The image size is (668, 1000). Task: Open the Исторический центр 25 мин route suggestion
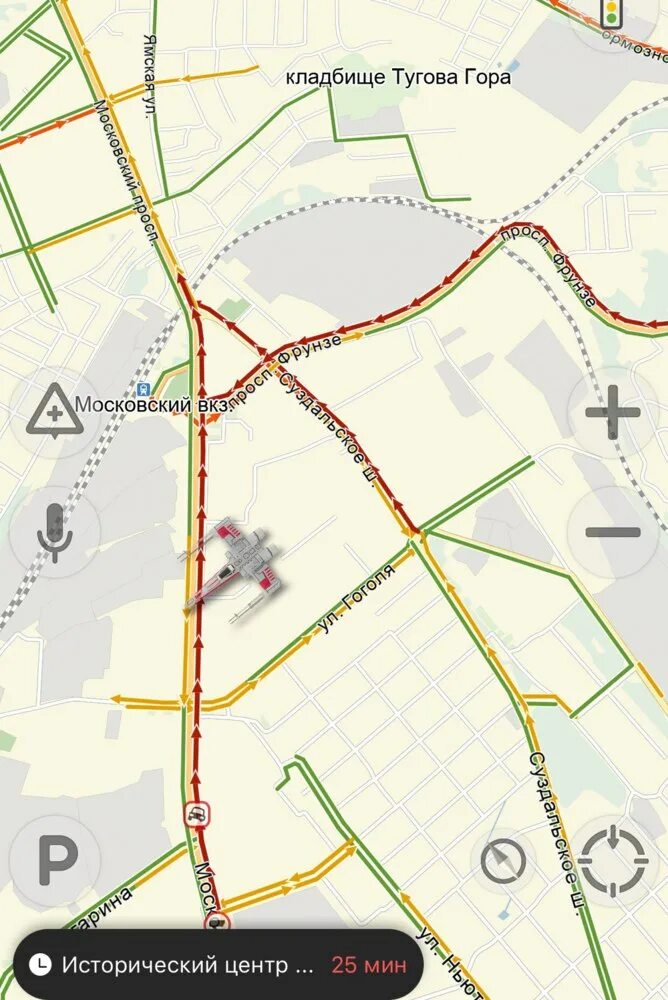219,964
